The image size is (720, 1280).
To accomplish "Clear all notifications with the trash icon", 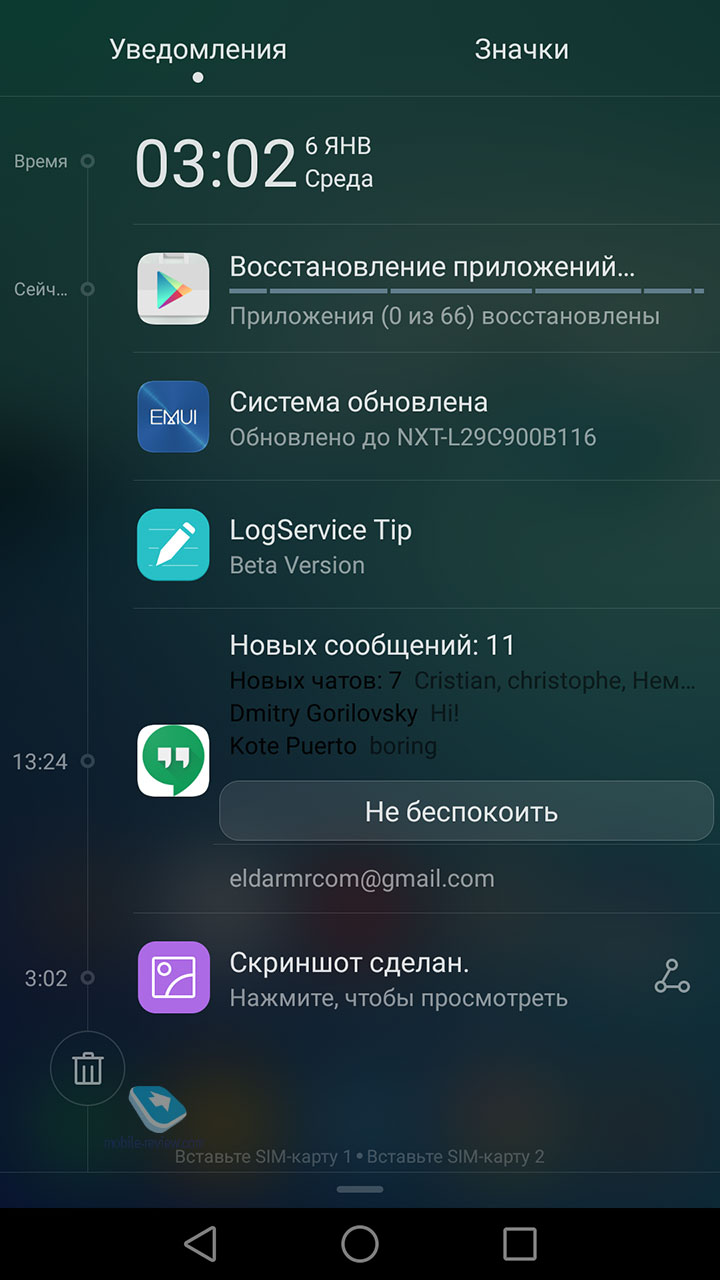I will 88,1069.
